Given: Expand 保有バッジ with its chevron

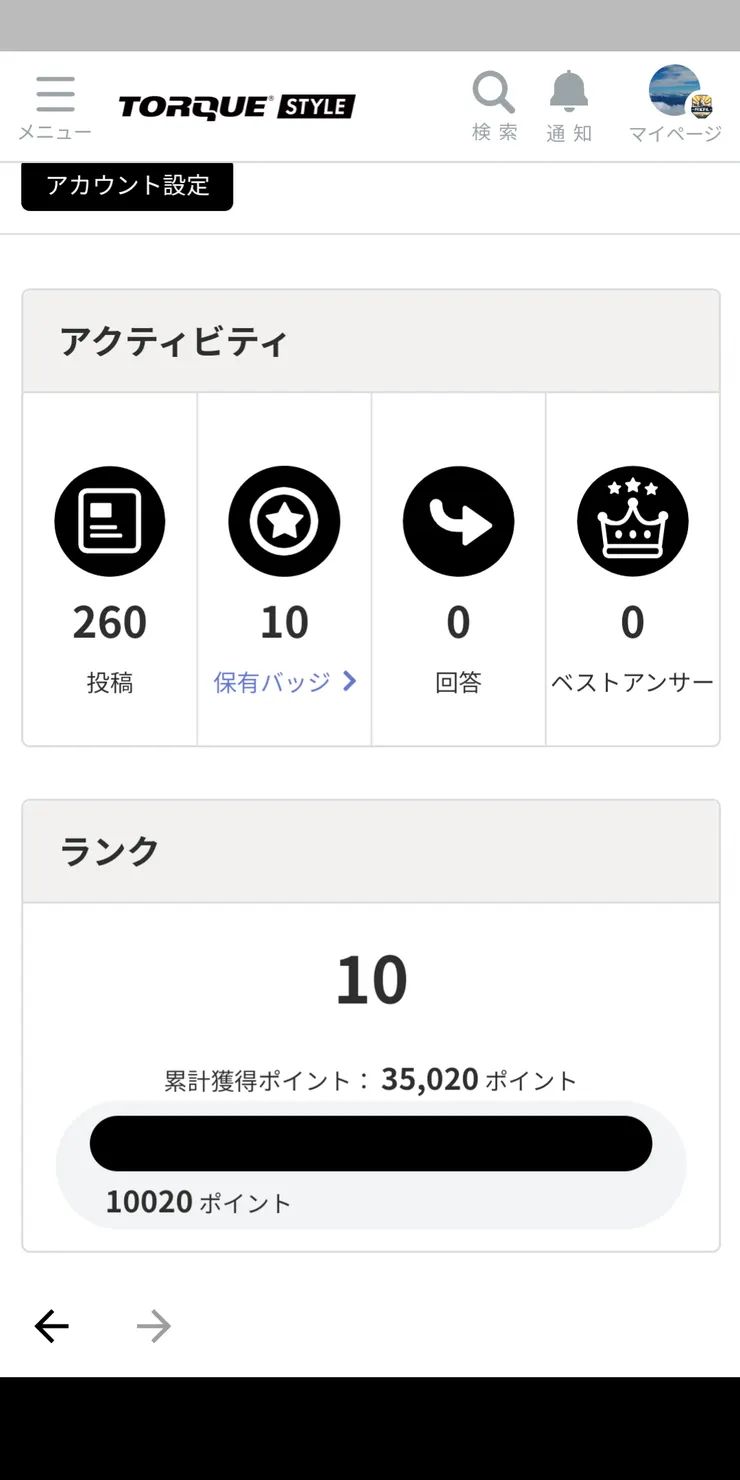Looking at the screenshot, I should point(349,681).
